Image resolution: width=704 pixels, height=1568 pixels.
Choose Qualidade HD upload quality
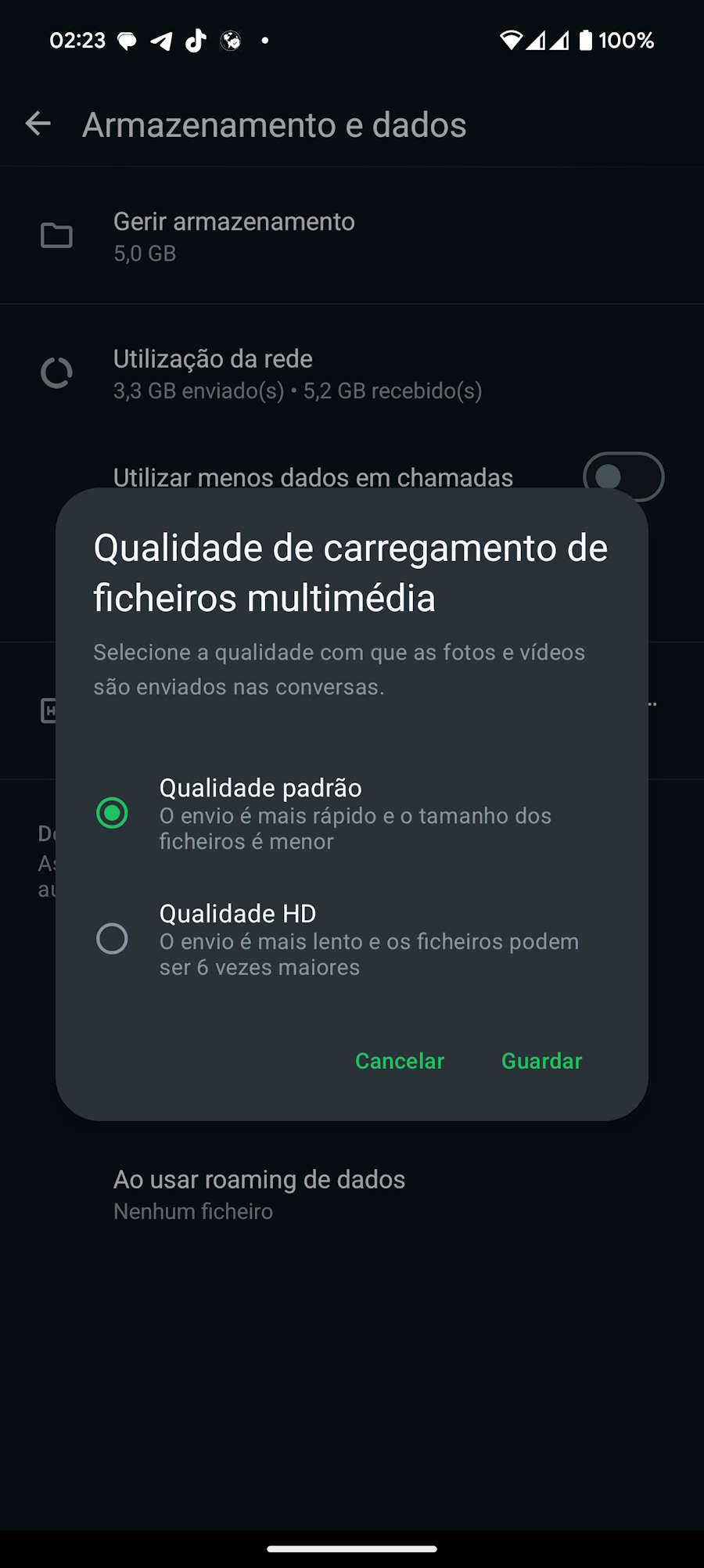pyautogui.click(x=351, y=939)
